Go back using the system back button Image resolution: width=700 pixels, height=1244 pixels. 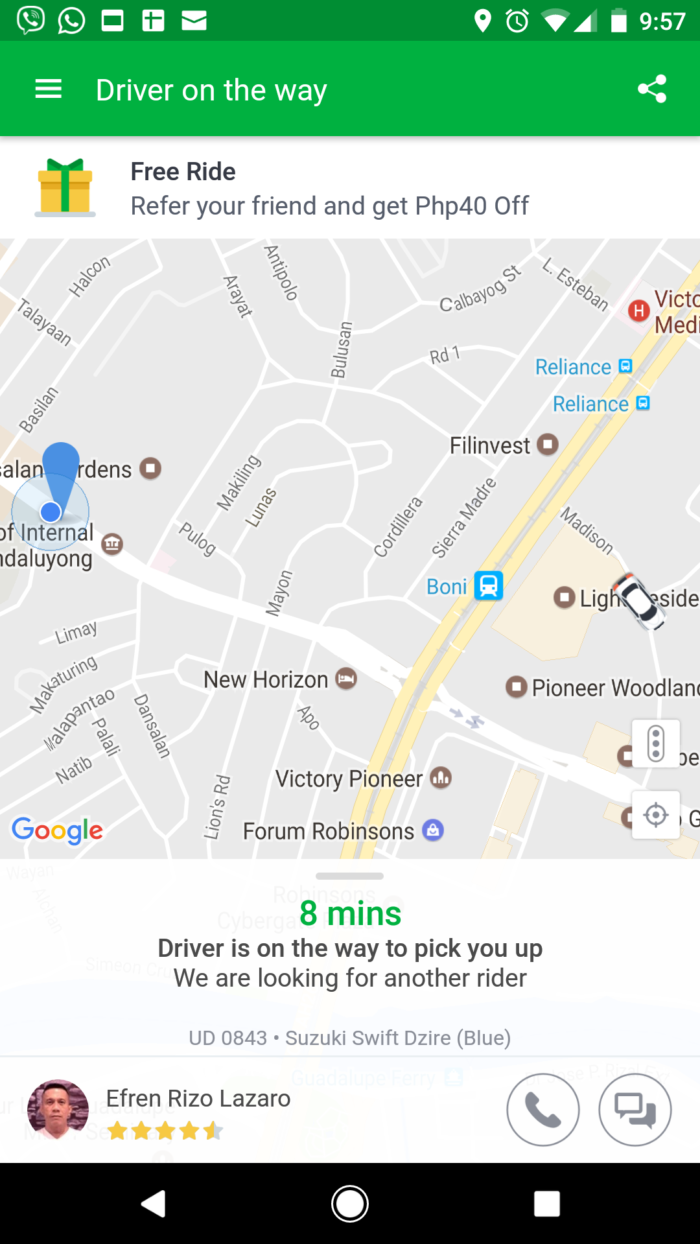pyautogui.click(x=153, y=1203)
